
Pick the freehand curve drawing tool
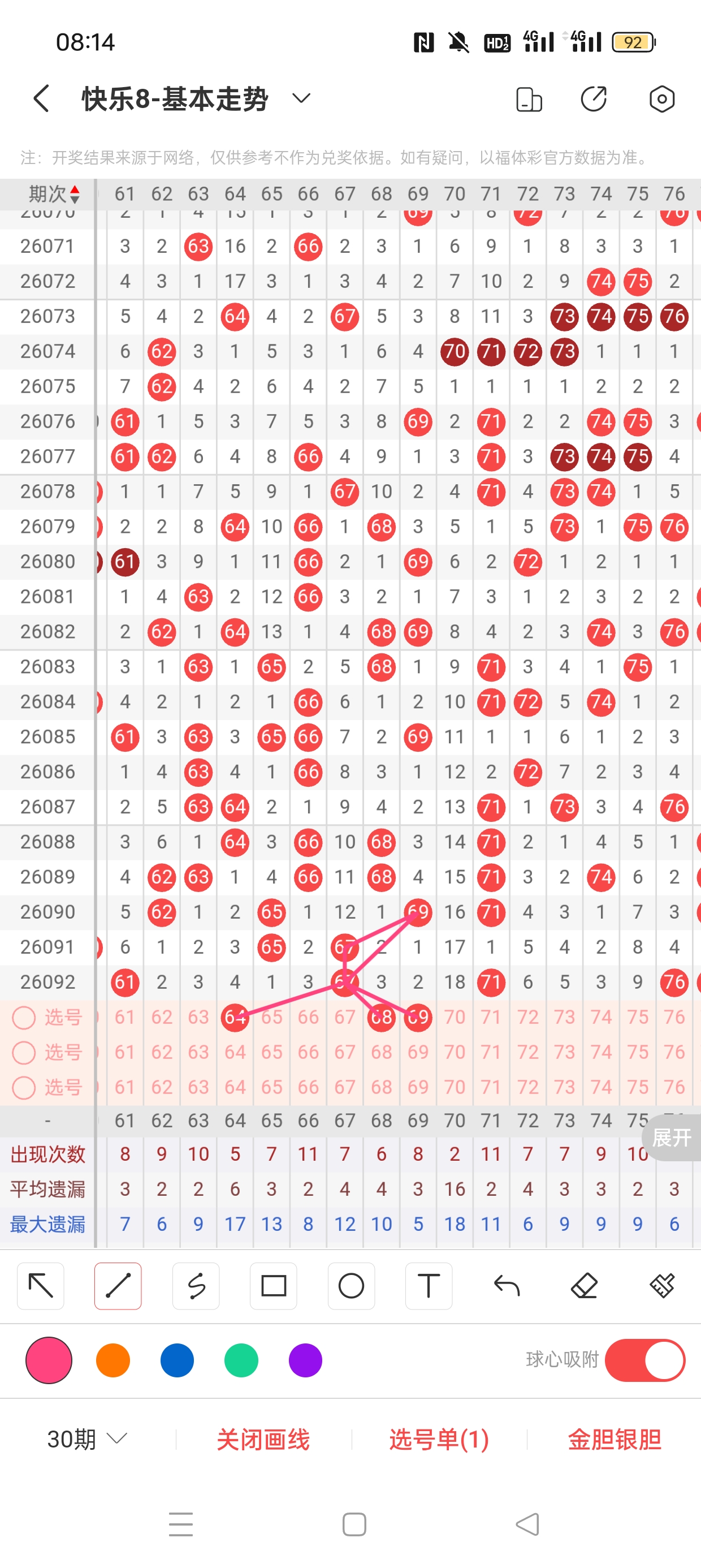pos(196,1286)
